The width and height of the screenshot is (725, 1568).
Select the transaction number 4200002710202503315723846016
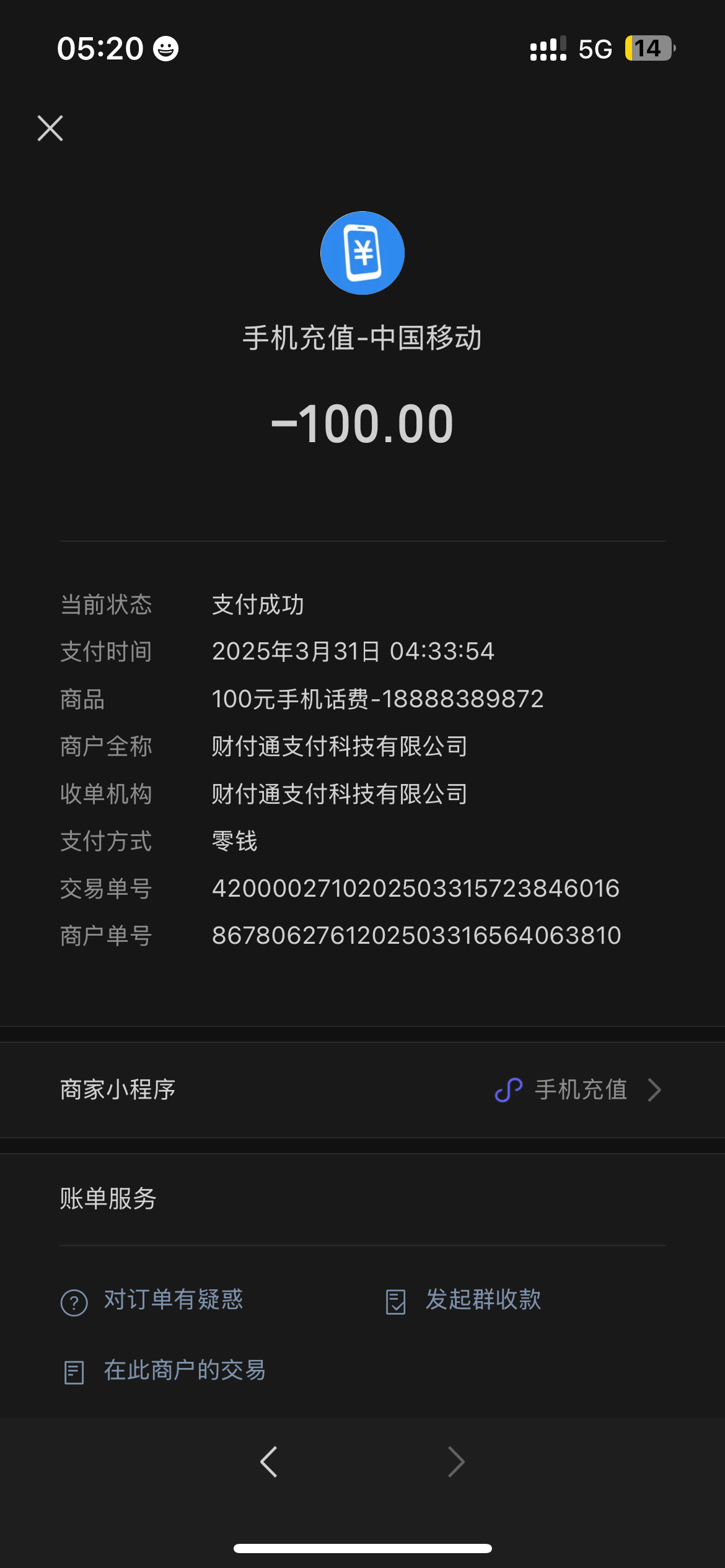[x=414, y=889]
